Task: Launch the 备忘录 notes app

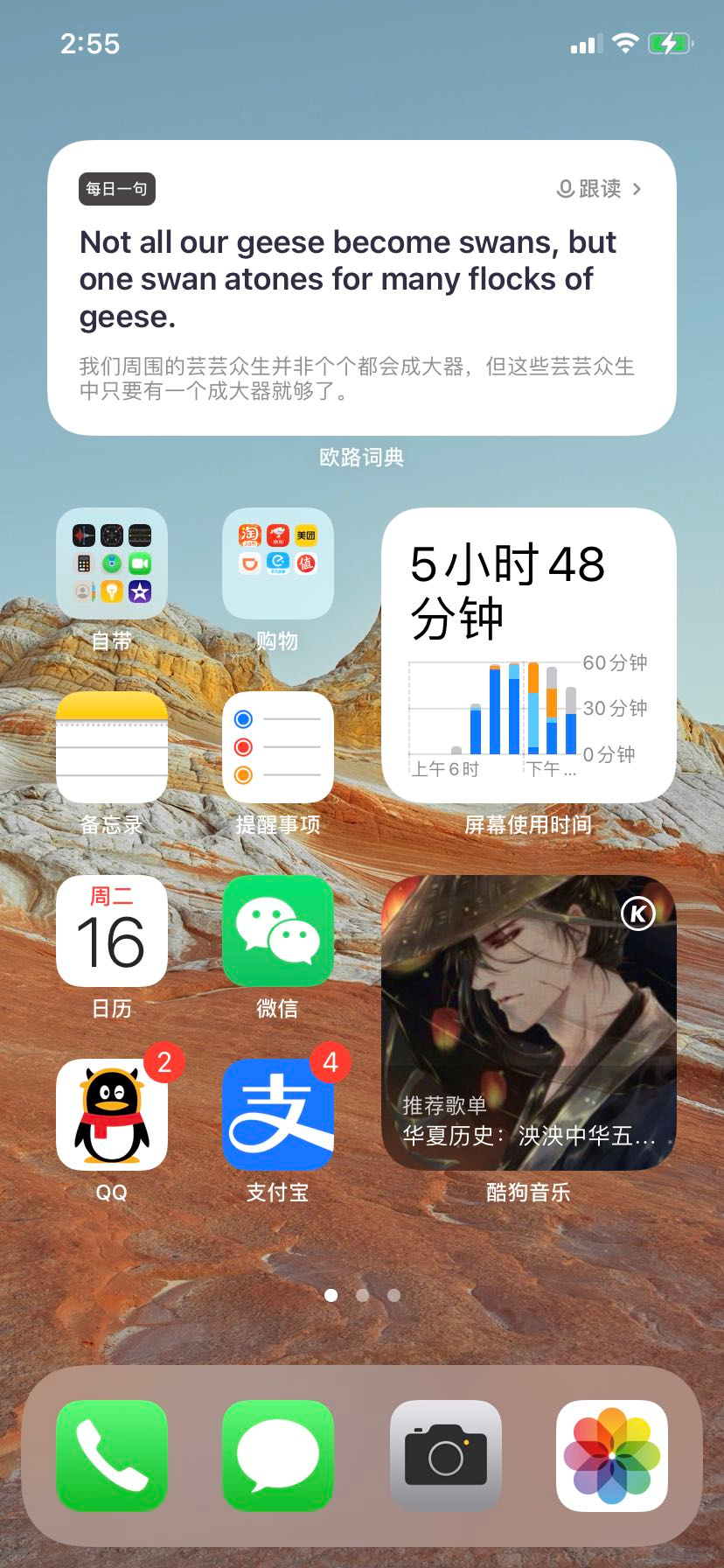Action: coord(112,747)
